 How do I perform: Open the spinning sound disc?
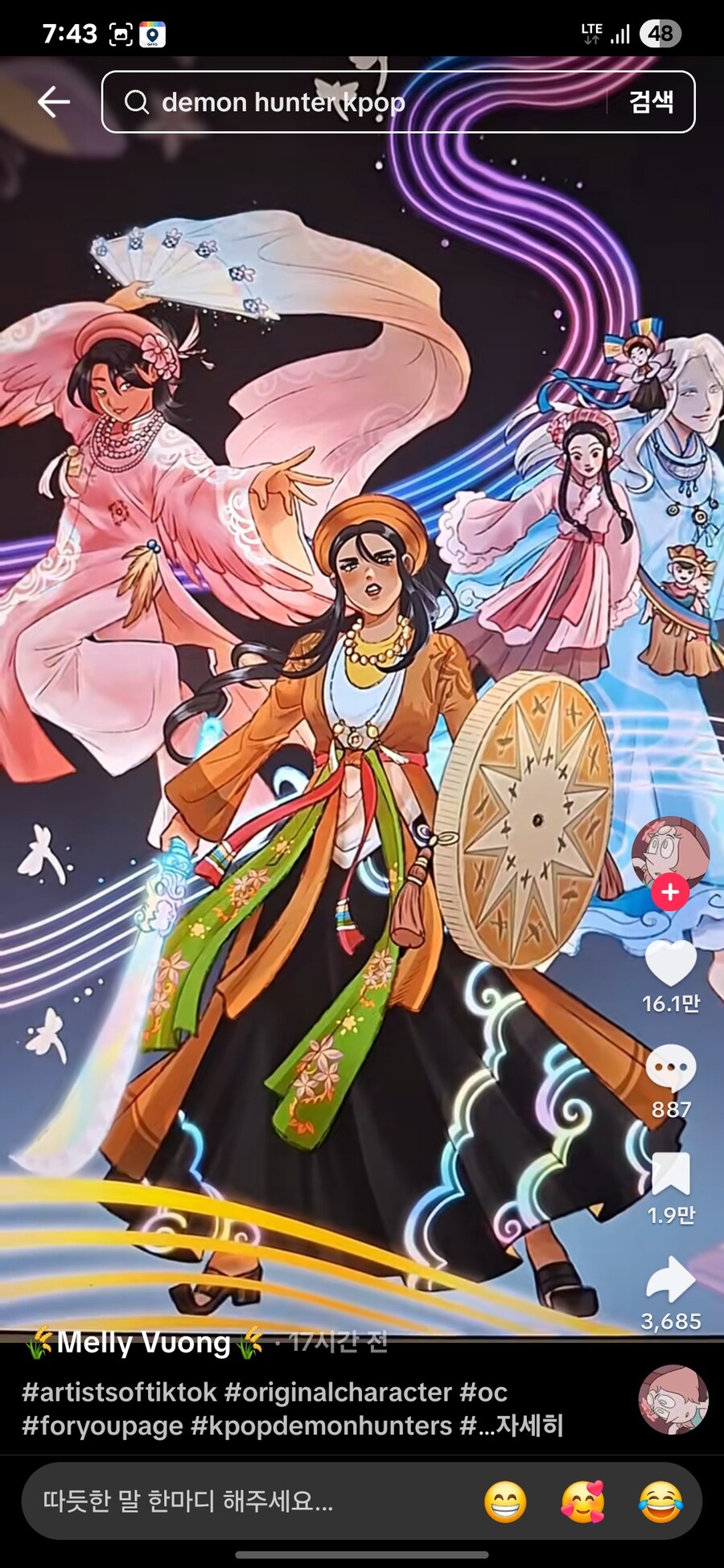pos(673,1400)
